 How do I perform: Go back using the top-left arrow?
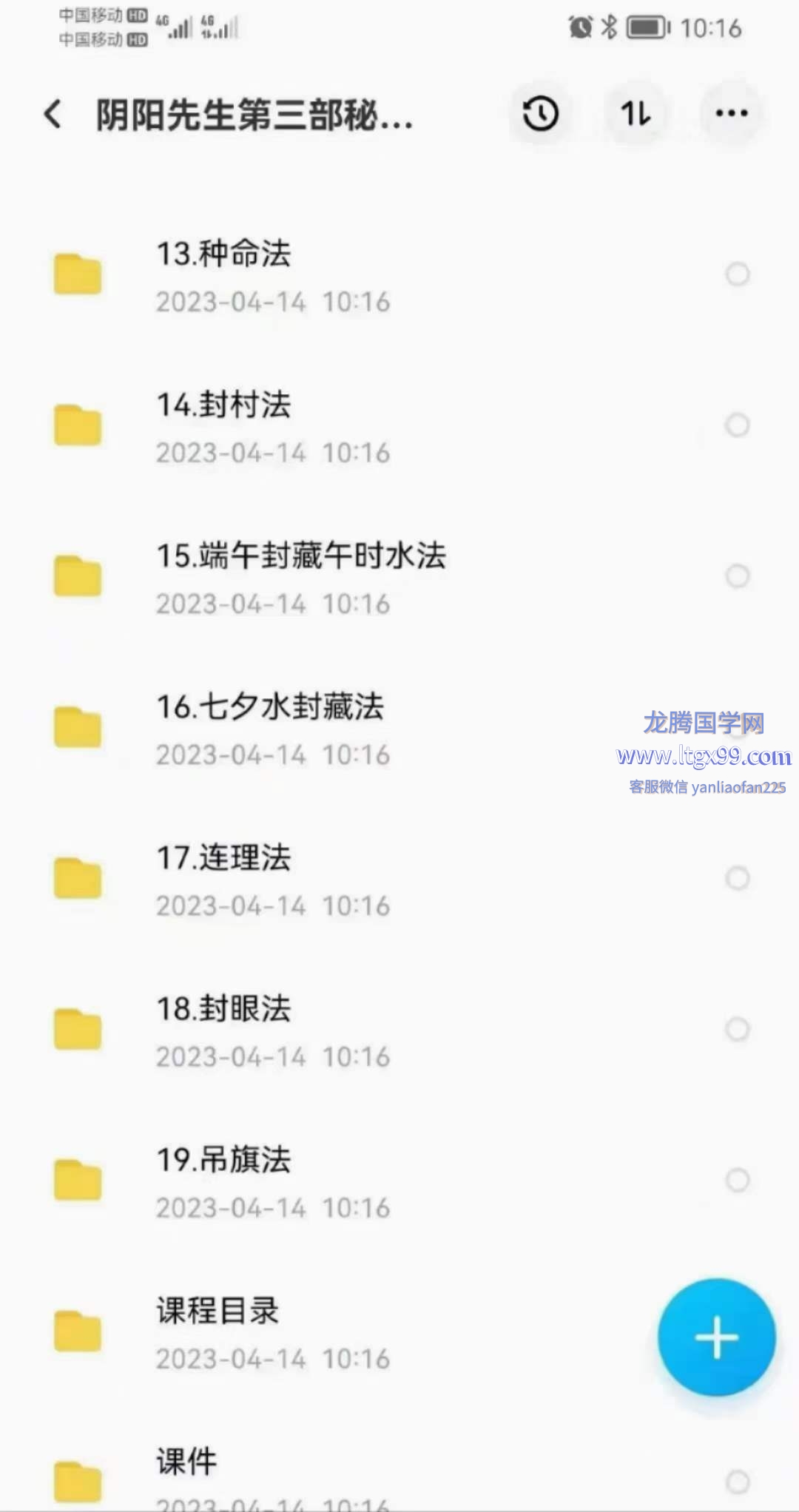click(53, 115)
